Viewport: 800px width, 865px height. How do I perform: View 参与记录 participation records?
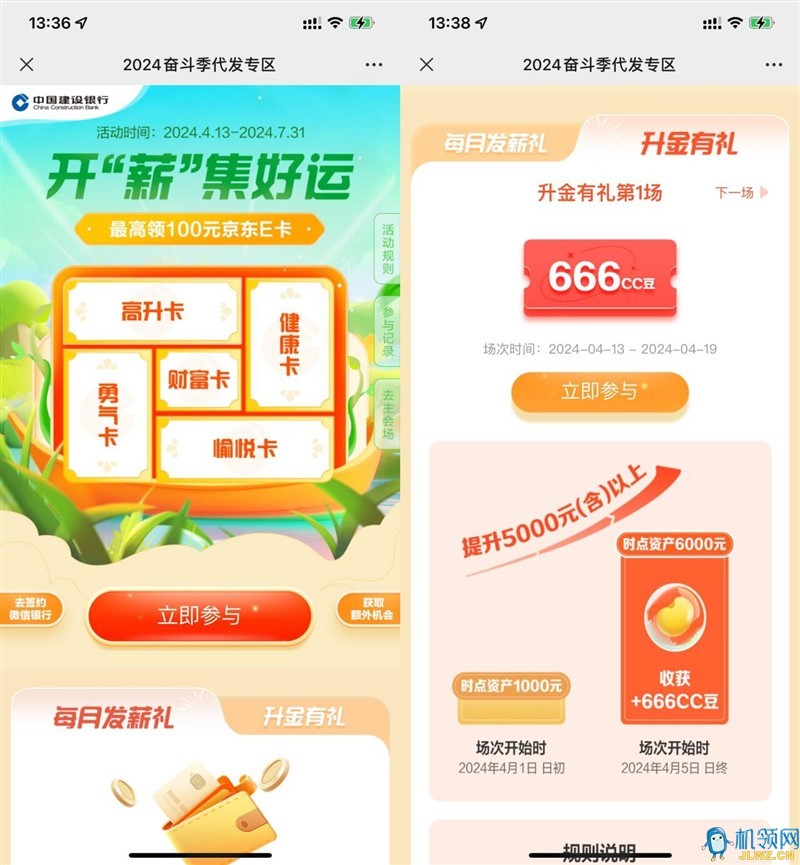coord(387,333)
